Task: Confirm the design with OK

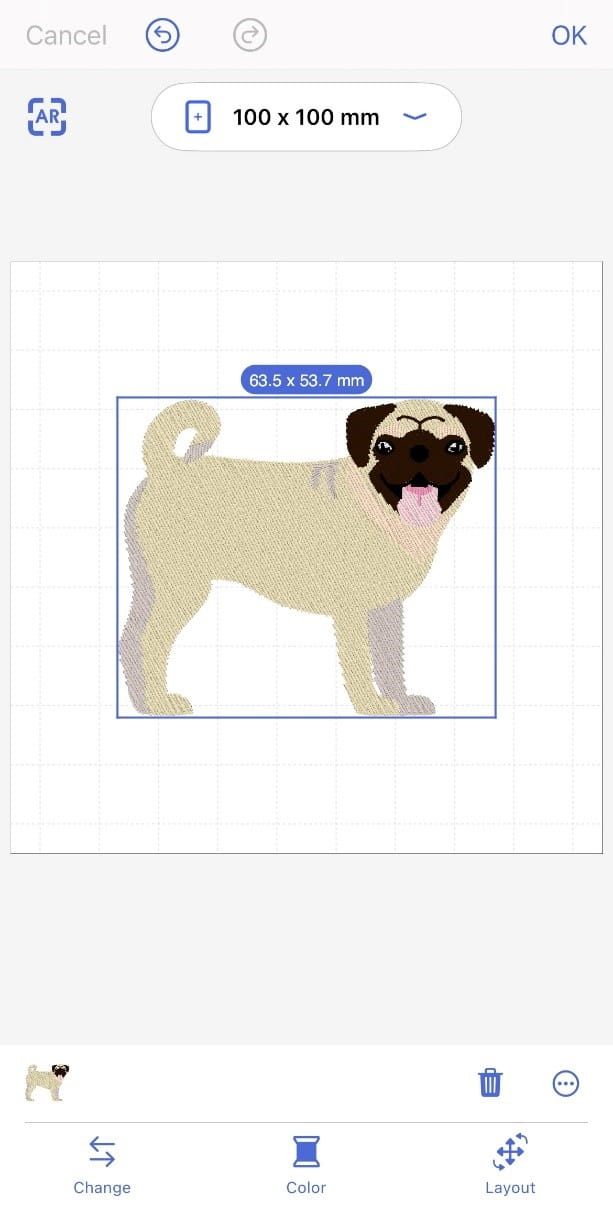Action: (568, 36)
